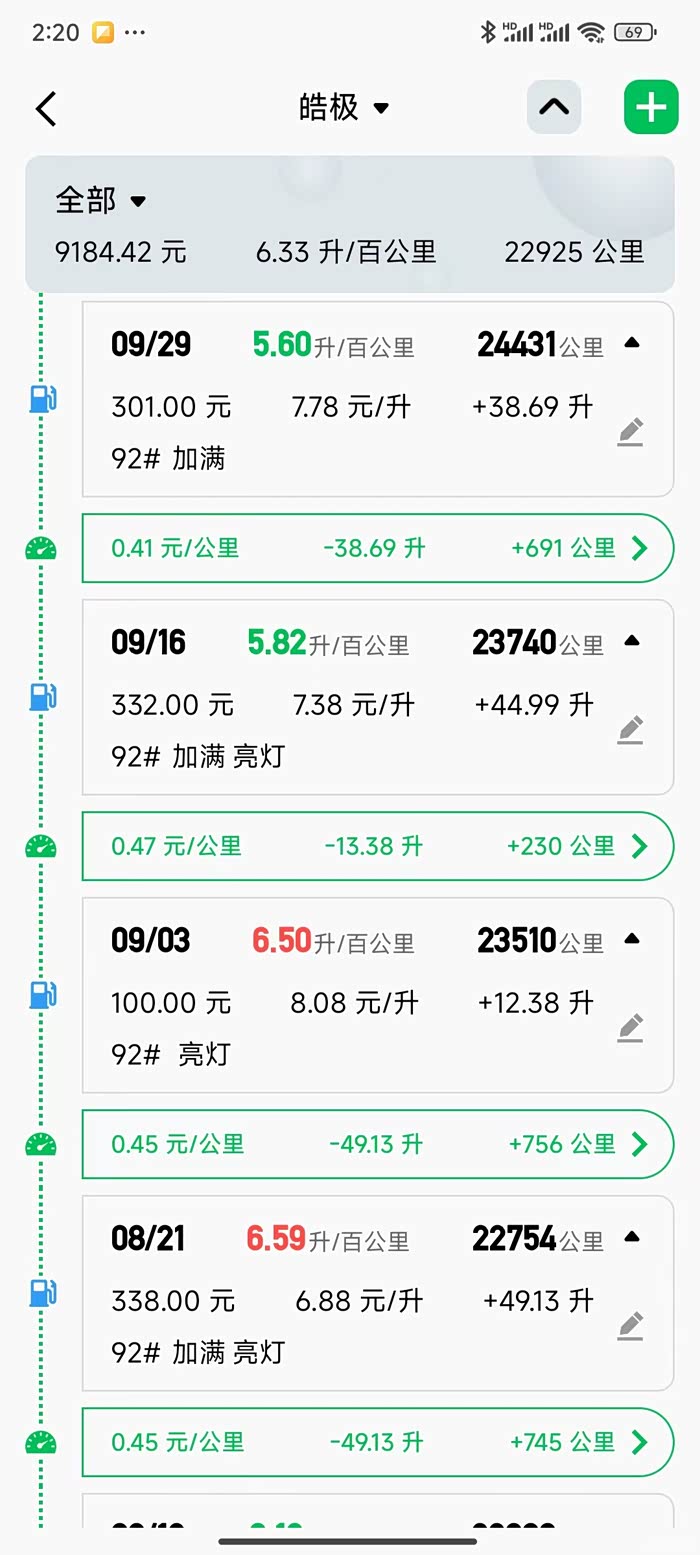700x1555 pixels.
Task: Open the +756 公里 trip details
Action: (378, 1144)
